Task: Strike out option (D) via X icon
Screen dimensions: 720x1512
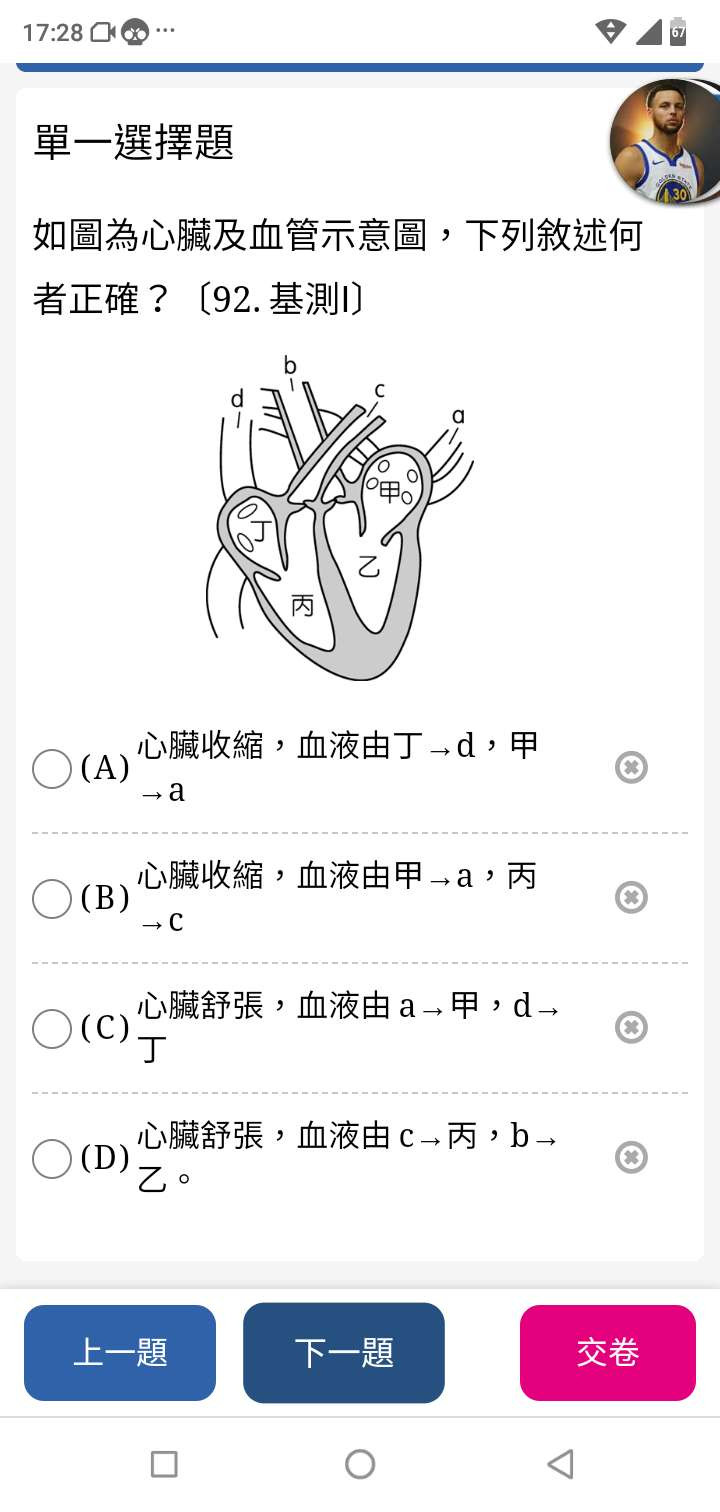Action: click(x=631, y=1157)
